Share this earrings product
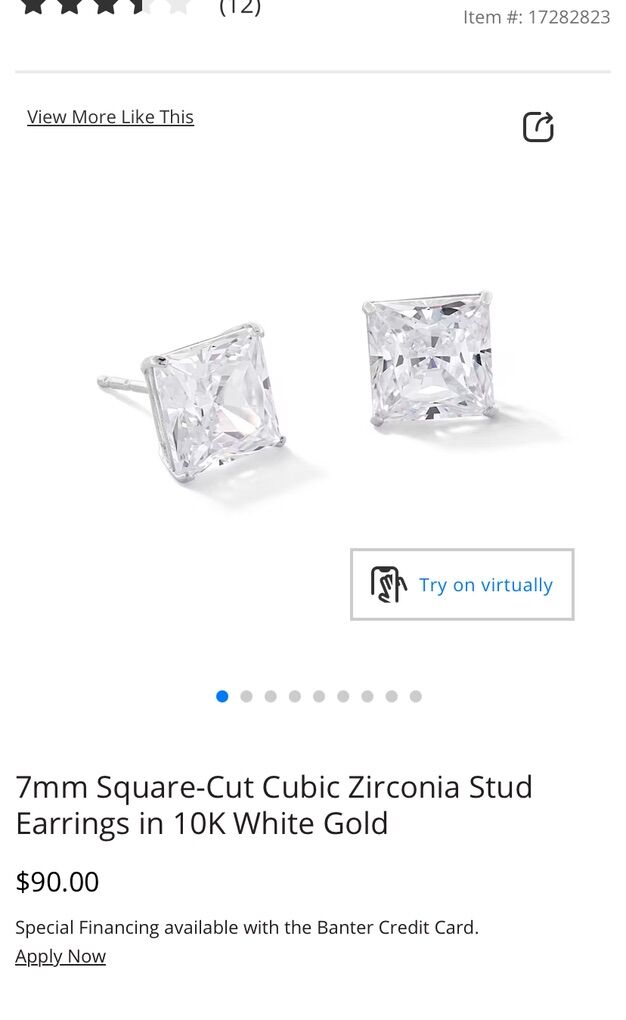The width and height of the screenshot is (626, 1020). pyautogui.click(x=538, y=127)
